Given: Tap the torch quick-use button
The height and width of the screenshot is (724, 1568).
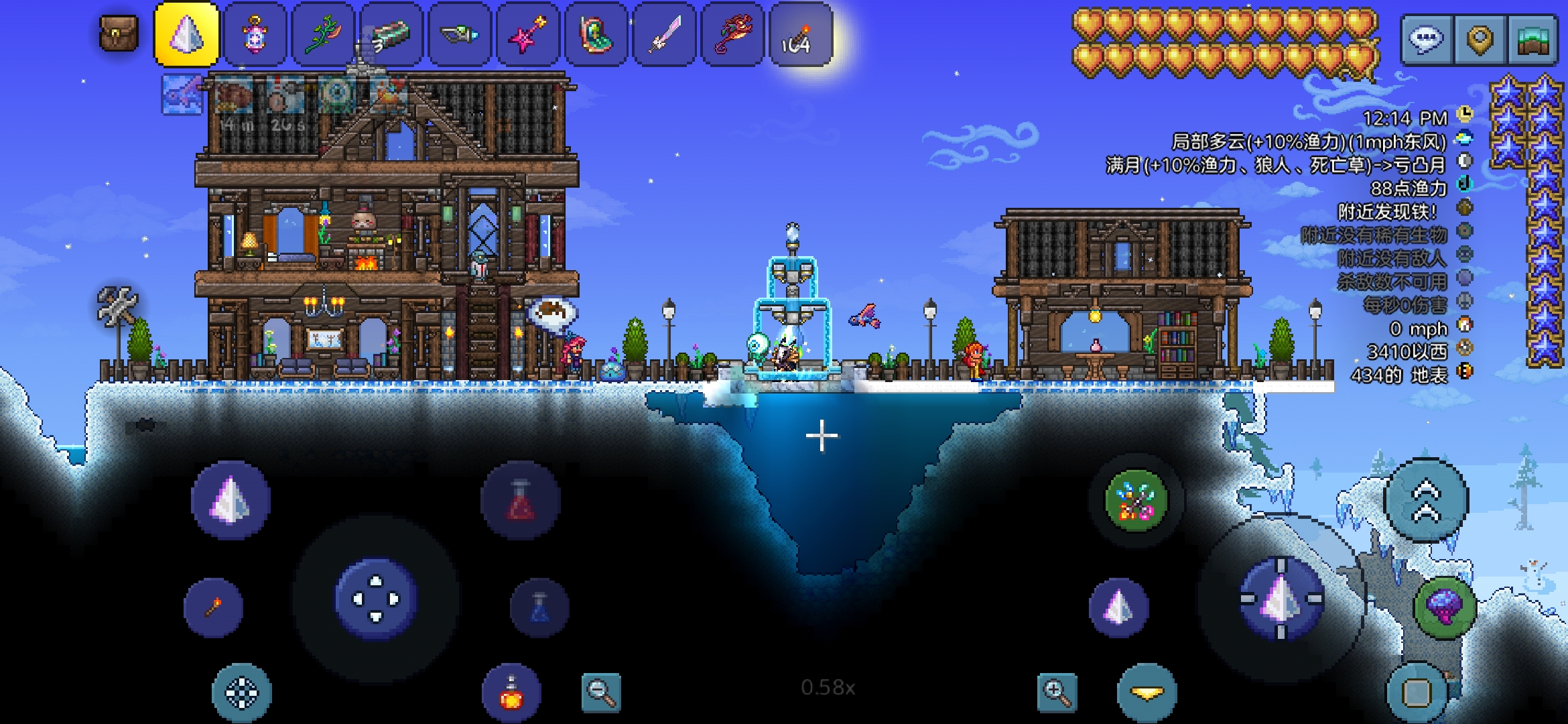Looking at the screenshot, I should point(213,607).
